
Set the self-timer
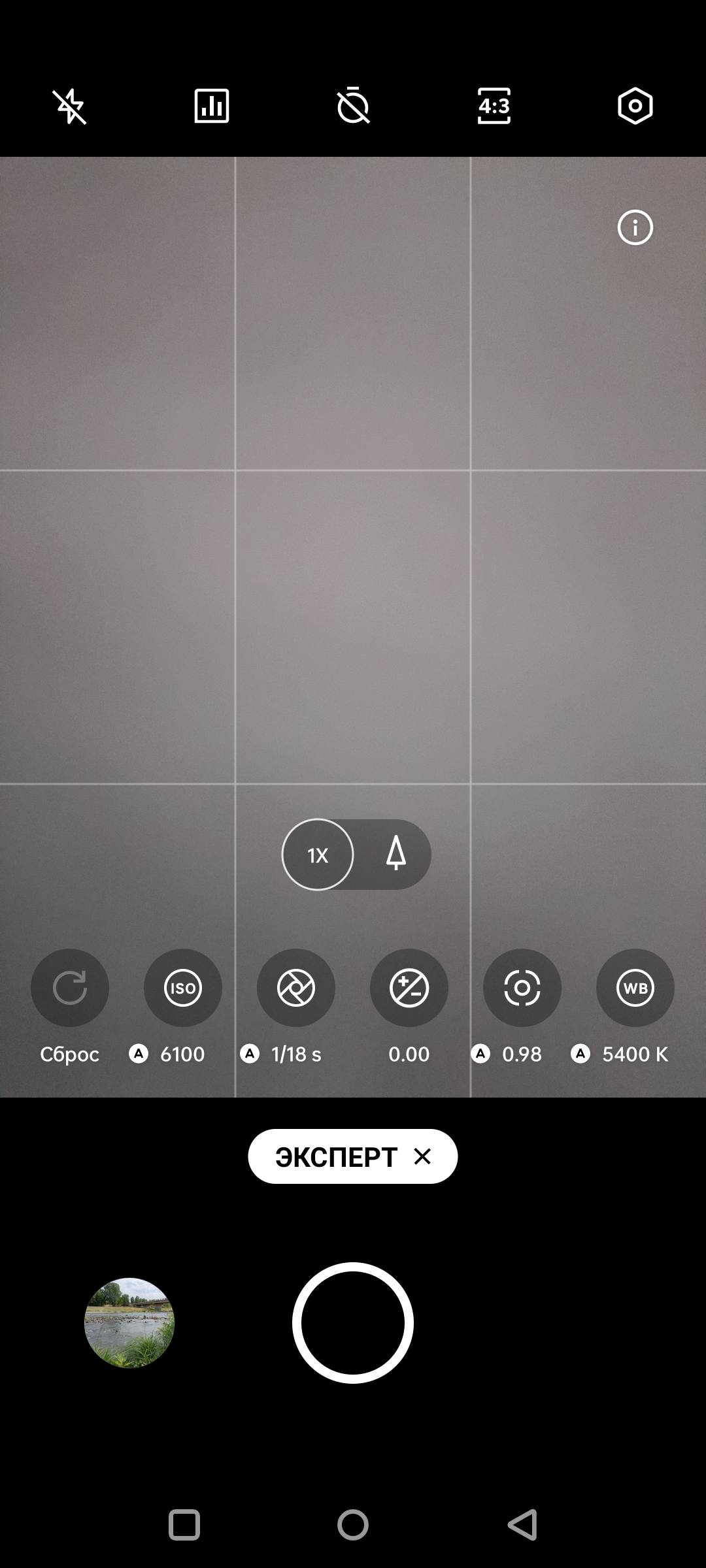point(353,106)
